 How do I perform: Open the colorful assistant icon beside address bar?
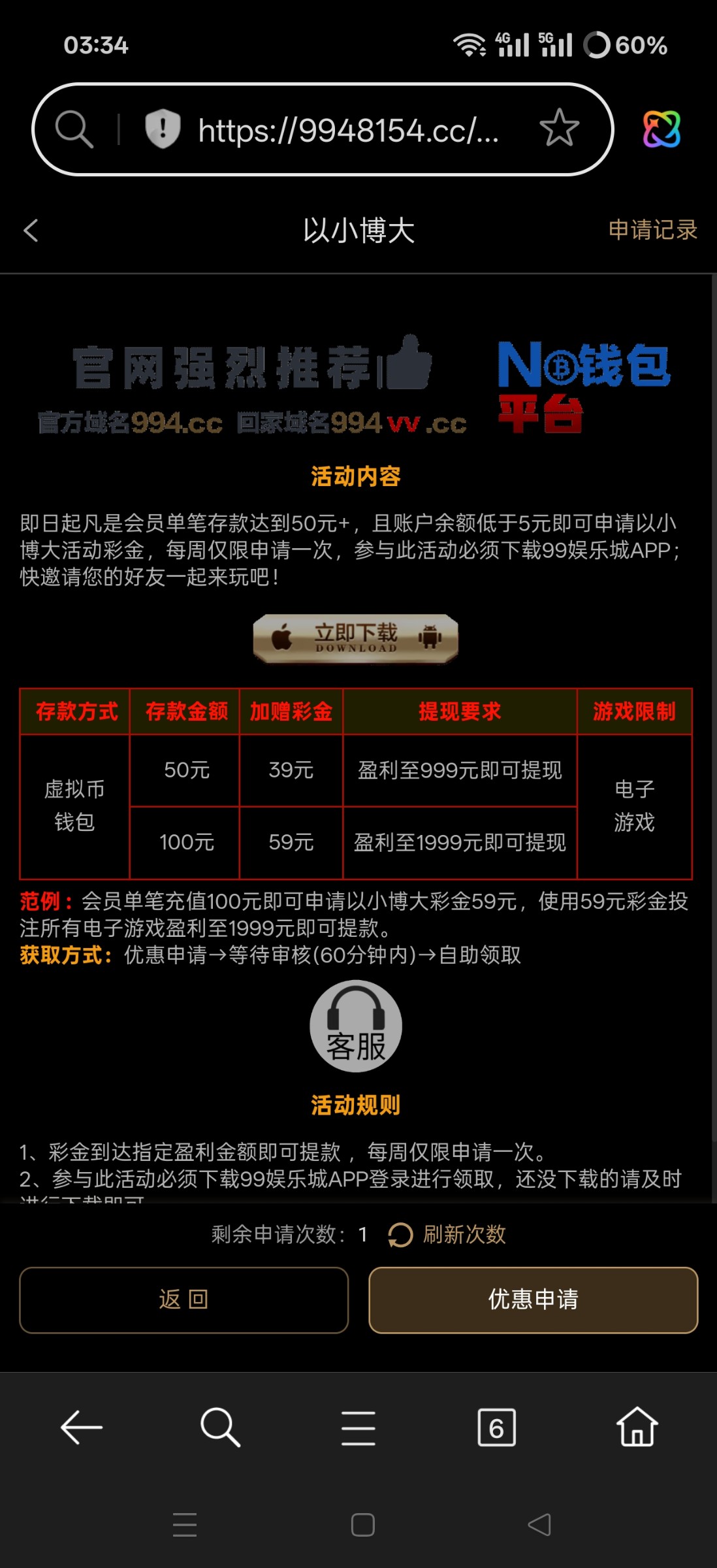tap(661, 129)
